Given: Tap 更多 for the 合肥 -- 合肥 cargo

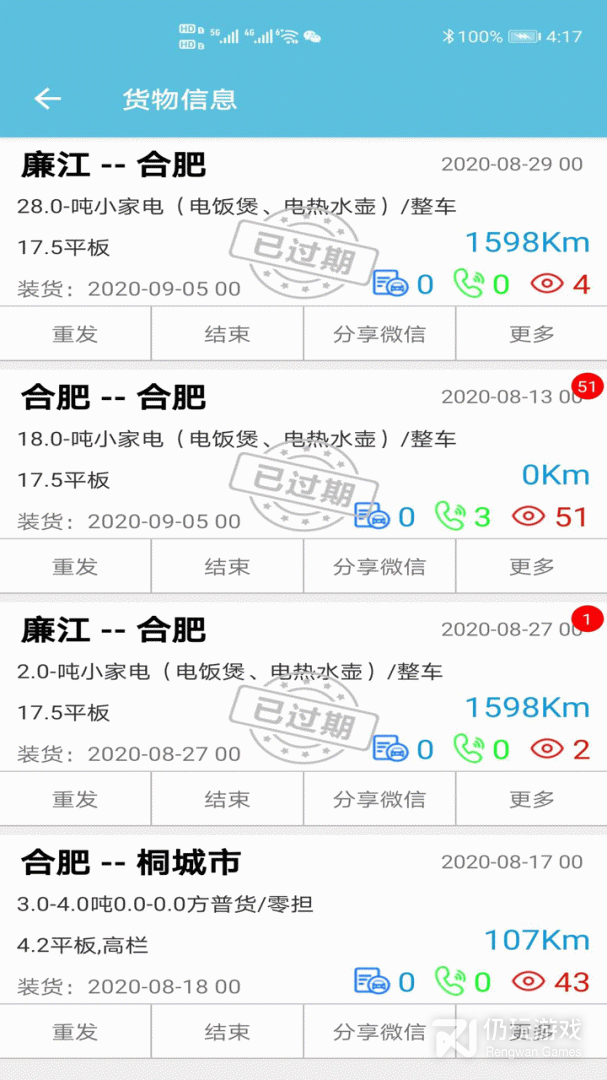Looking at the screenshot, I should [532, 567].
